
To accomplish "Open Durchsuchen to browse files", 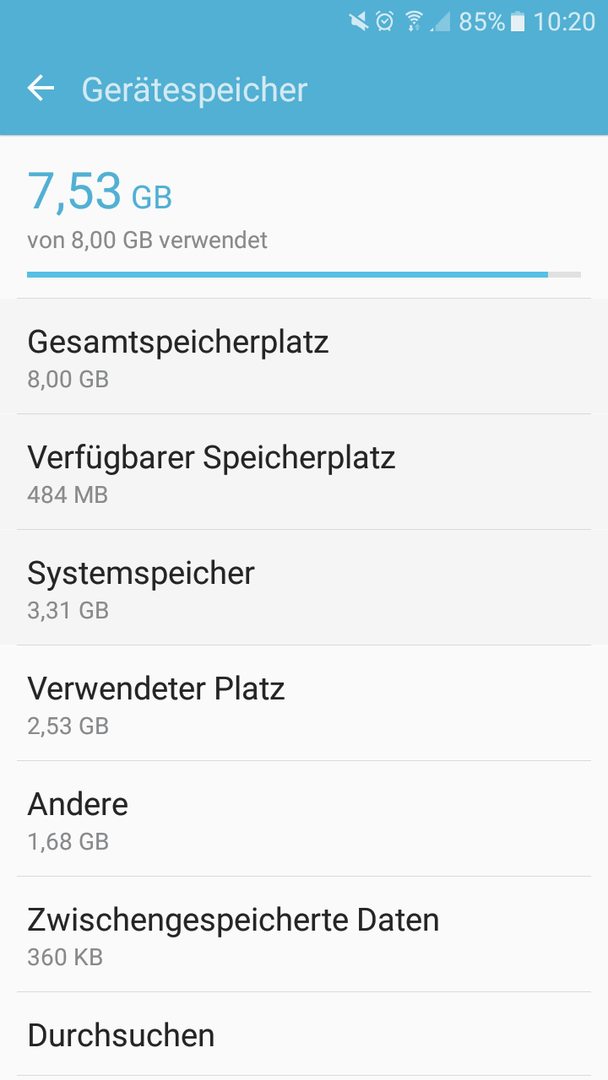I will click(304, 1035).
